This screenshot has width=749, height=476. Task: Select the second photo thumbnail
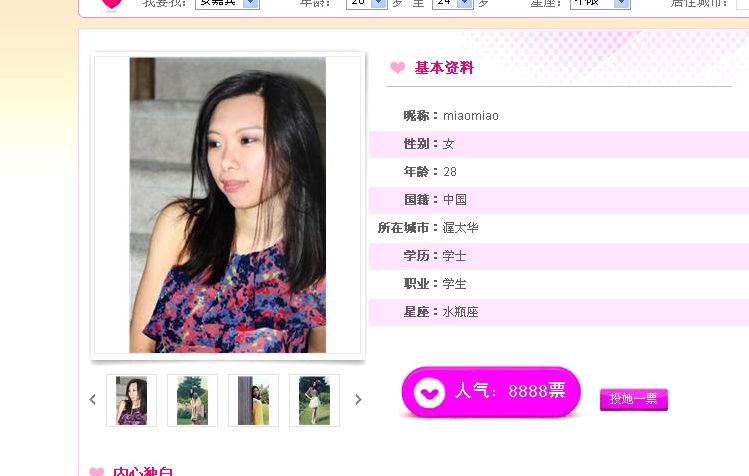pyautogui.click(x=192, y=400)
